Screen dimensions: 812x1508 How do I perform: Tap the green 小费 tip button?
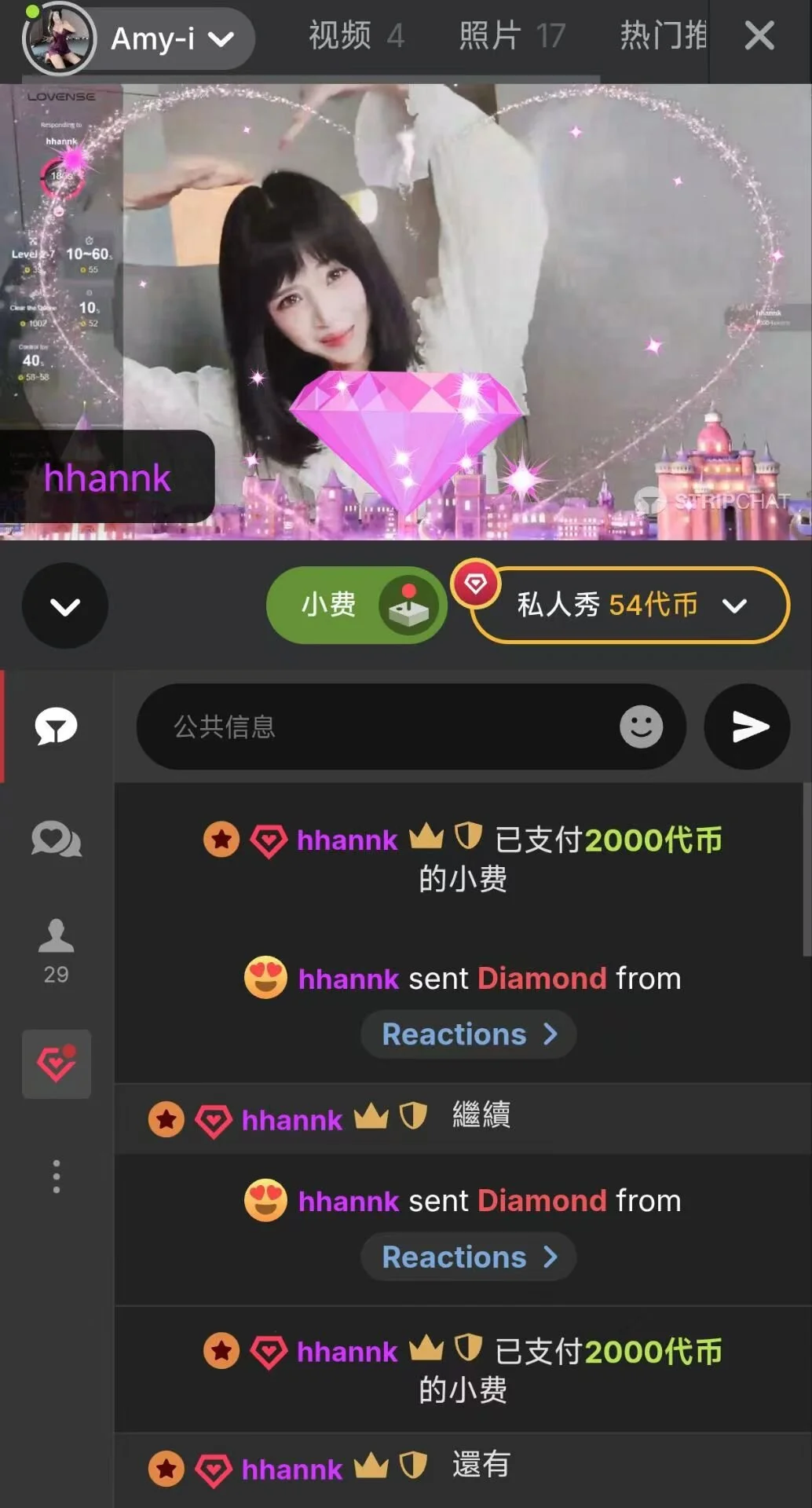[x=357, y=606]
